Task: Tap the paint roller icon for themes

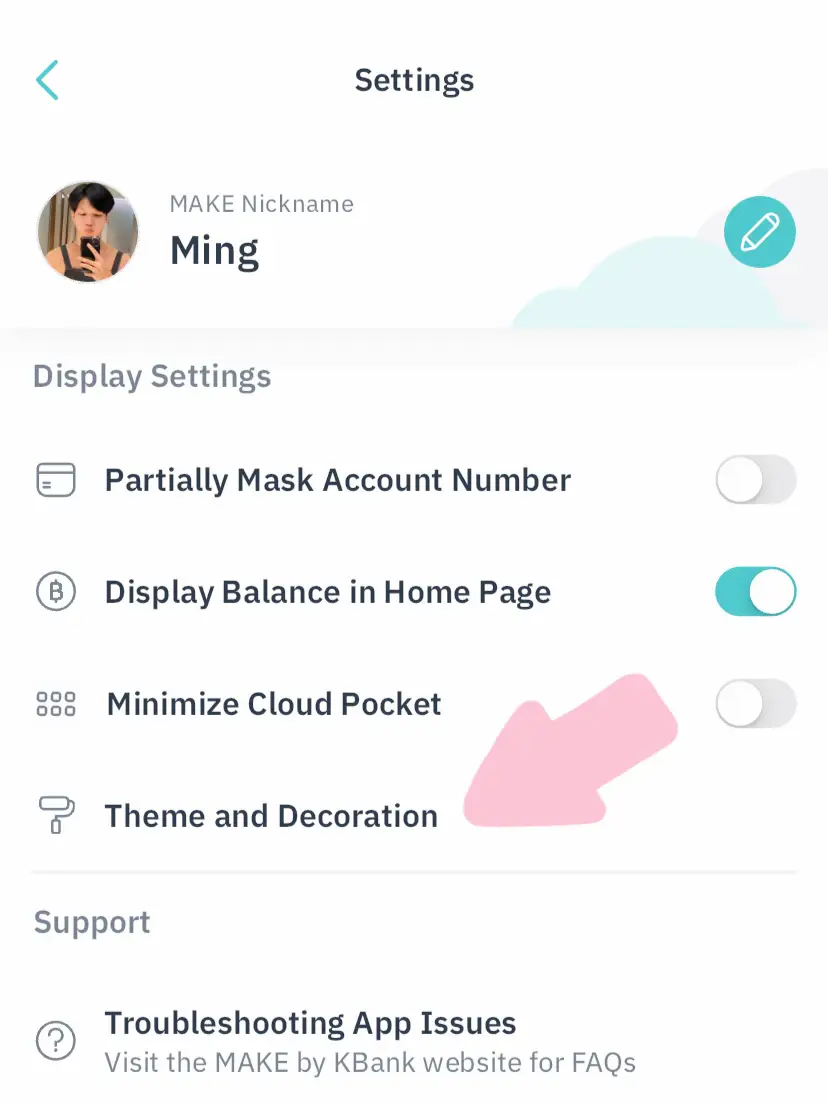Action: pyautogui.click(x=56, y=815)
